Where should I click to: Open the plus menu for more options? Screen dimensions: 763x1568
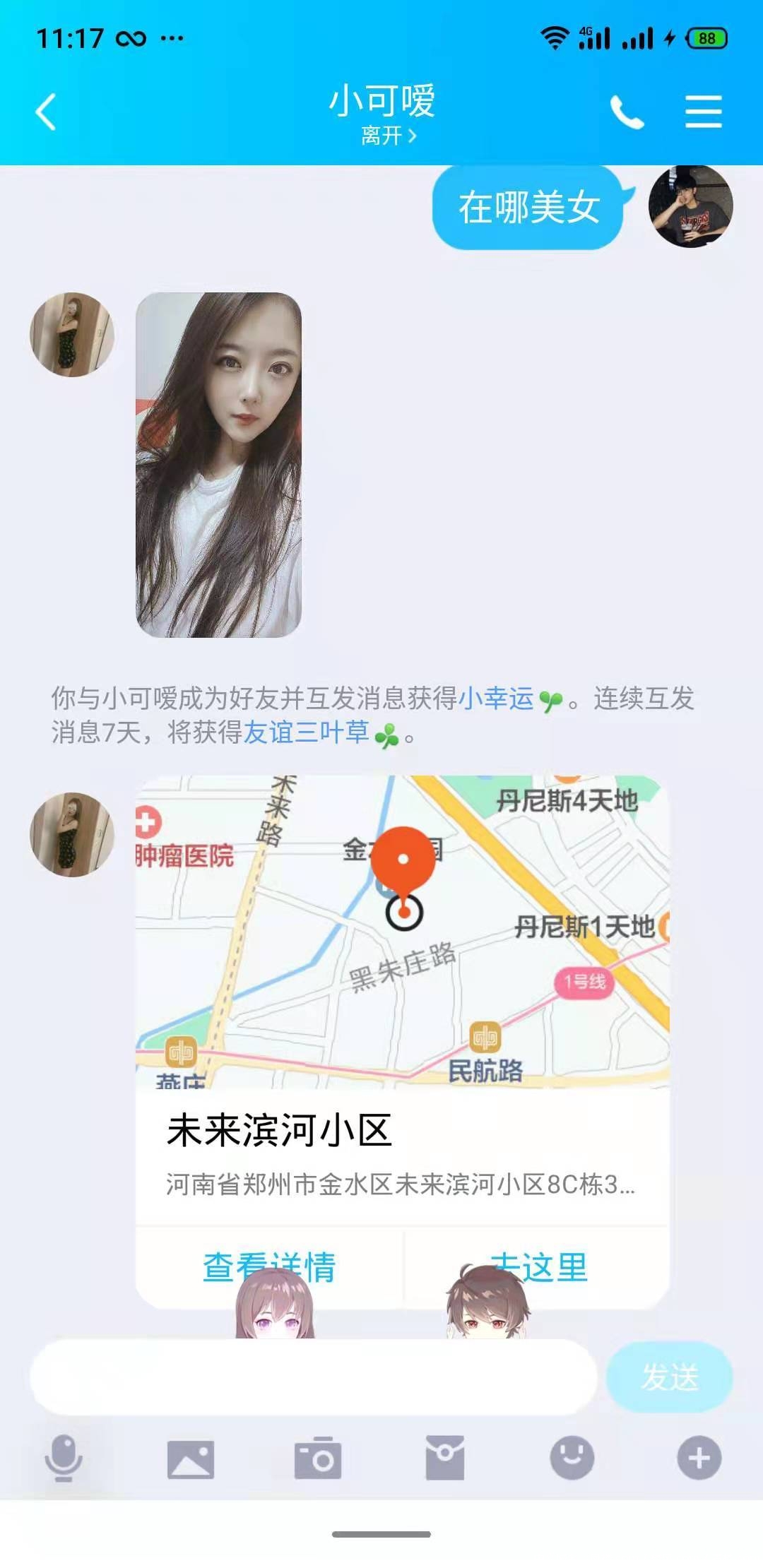699,1459
